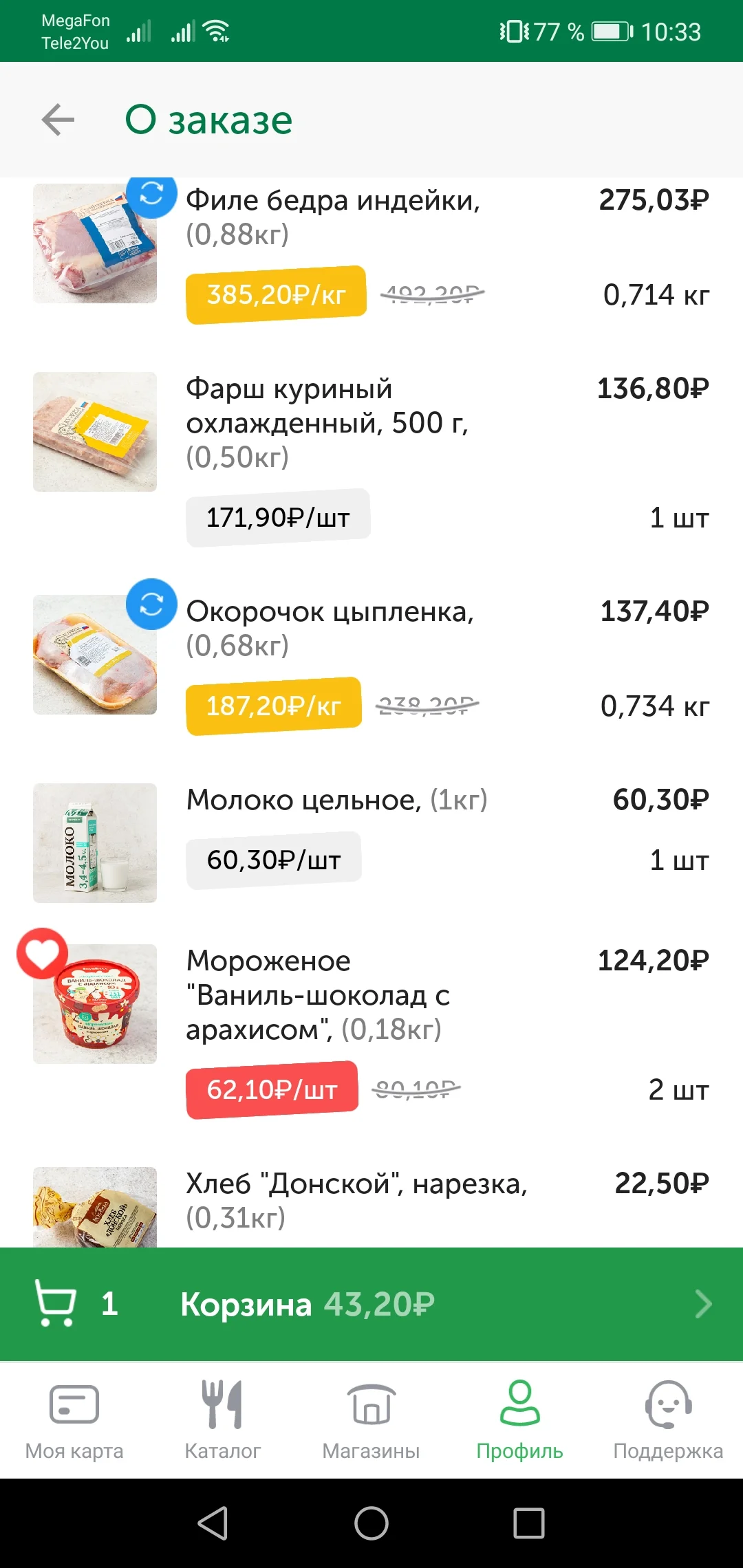
Task: Toggle the favorite heart on Мороженое
Action: pos(43,953)
